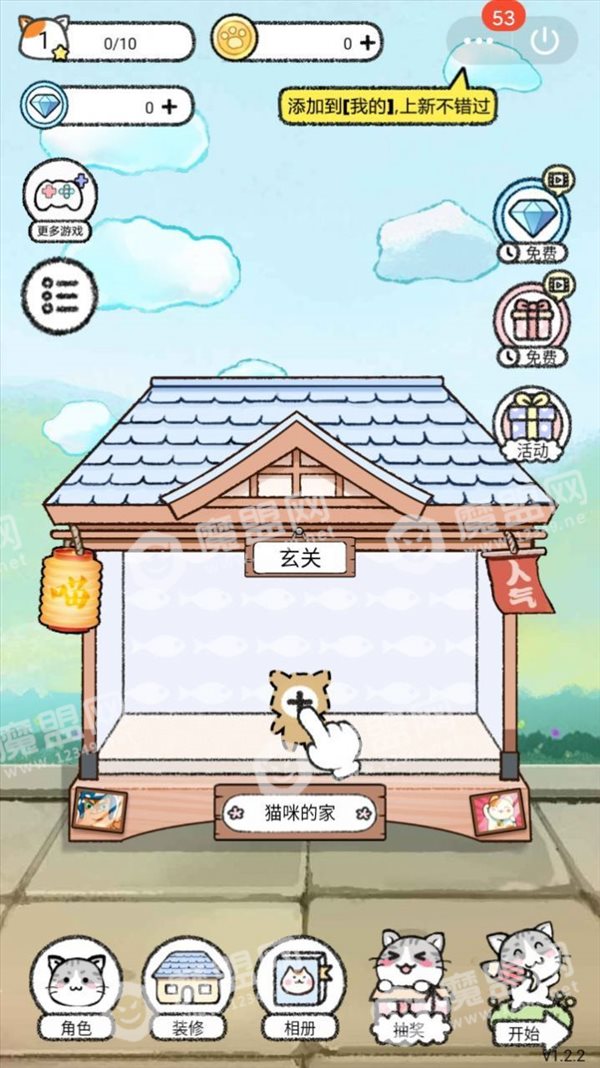600x1068 pixels.
Task: Open the mini program three-dot menu
Action: point(478,41)
